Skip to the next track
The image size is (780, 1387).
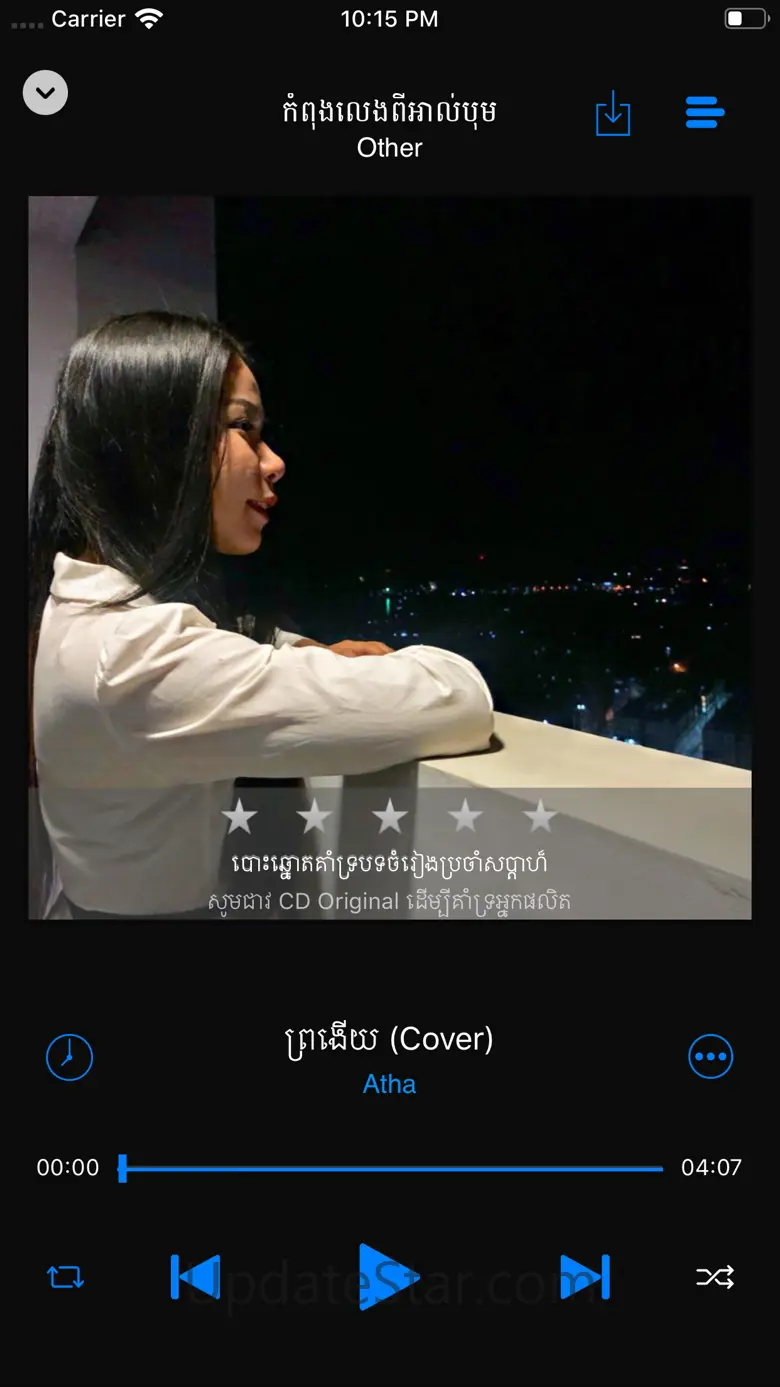585,1277
